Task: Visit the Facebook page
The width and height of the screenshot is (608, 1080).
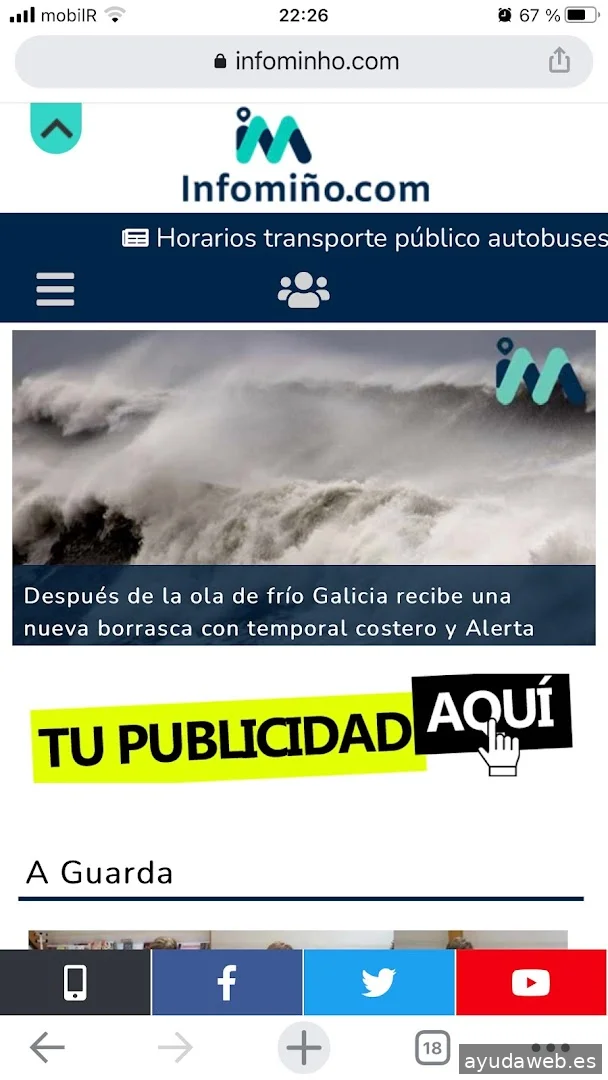Action: click(x=227, y=983)
